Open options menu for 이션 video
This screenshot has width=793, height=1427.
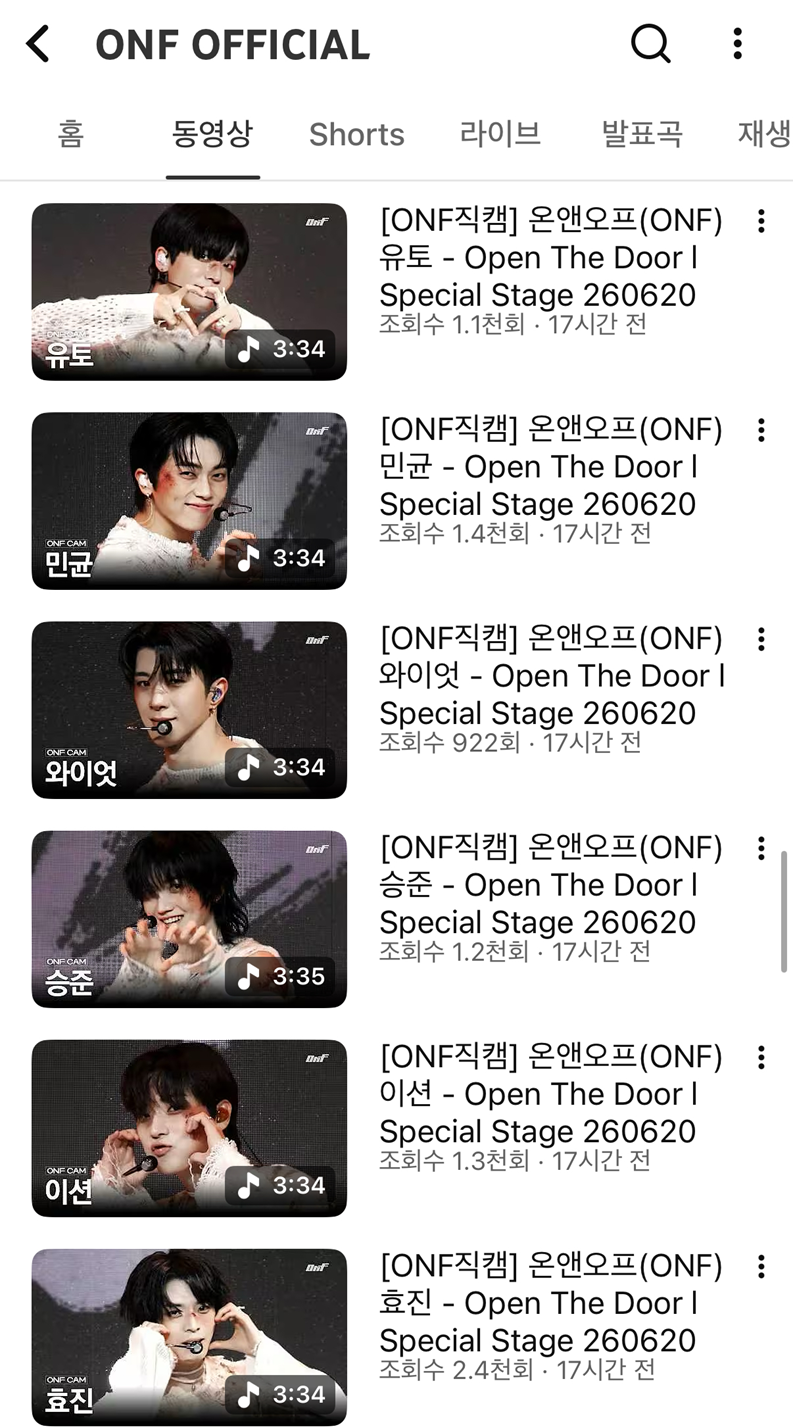coord(761,1057)
